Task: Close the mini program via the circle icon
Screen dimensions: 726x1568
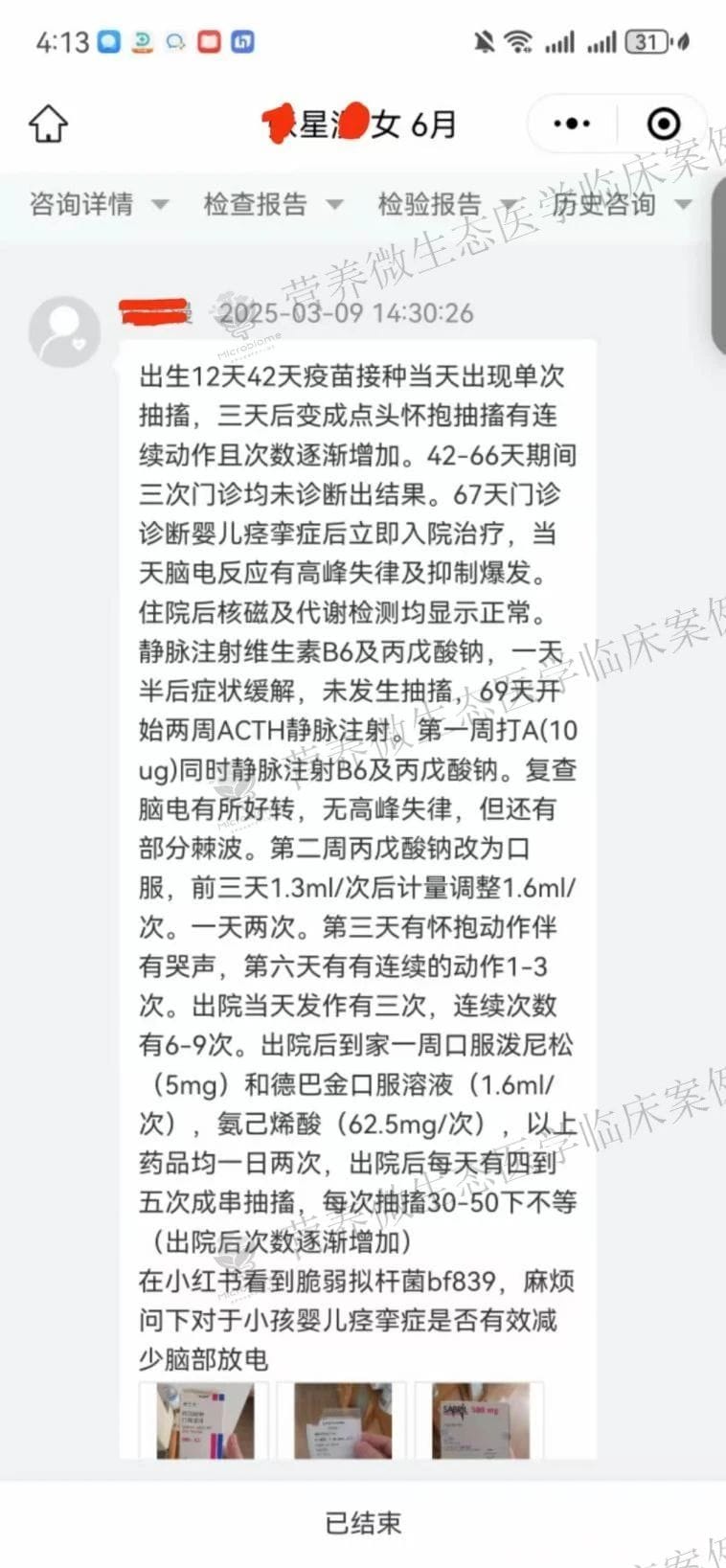Action: [x=663, y=124]
